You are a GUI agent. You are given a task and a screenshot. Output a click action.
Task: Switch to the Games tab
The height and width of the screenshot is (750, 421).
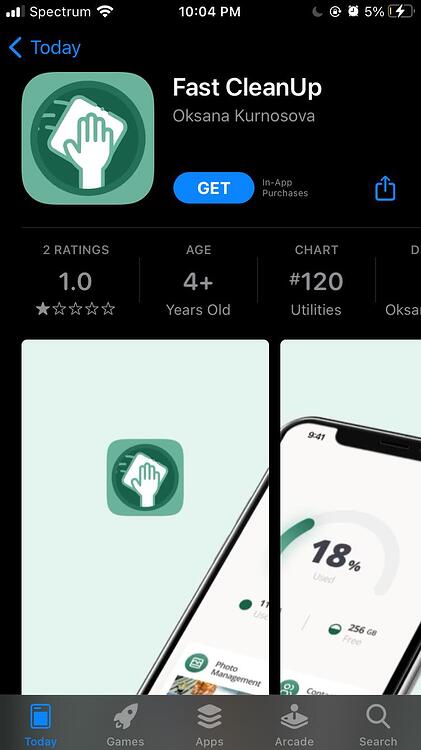(x=125, y=725)
